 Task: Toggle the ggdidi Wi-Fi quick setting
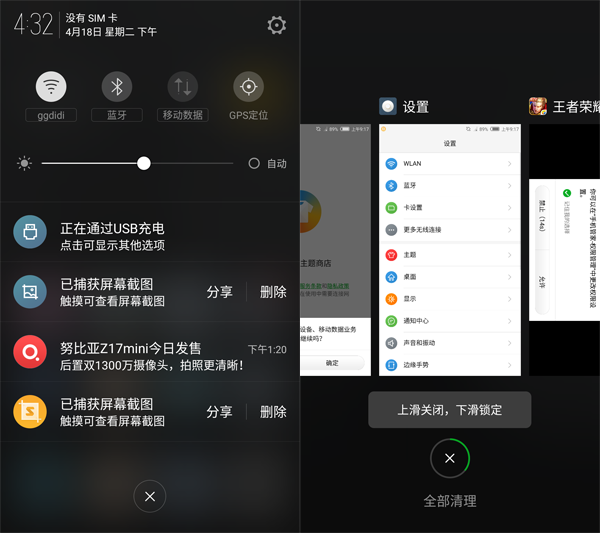(x=51, y=86)
